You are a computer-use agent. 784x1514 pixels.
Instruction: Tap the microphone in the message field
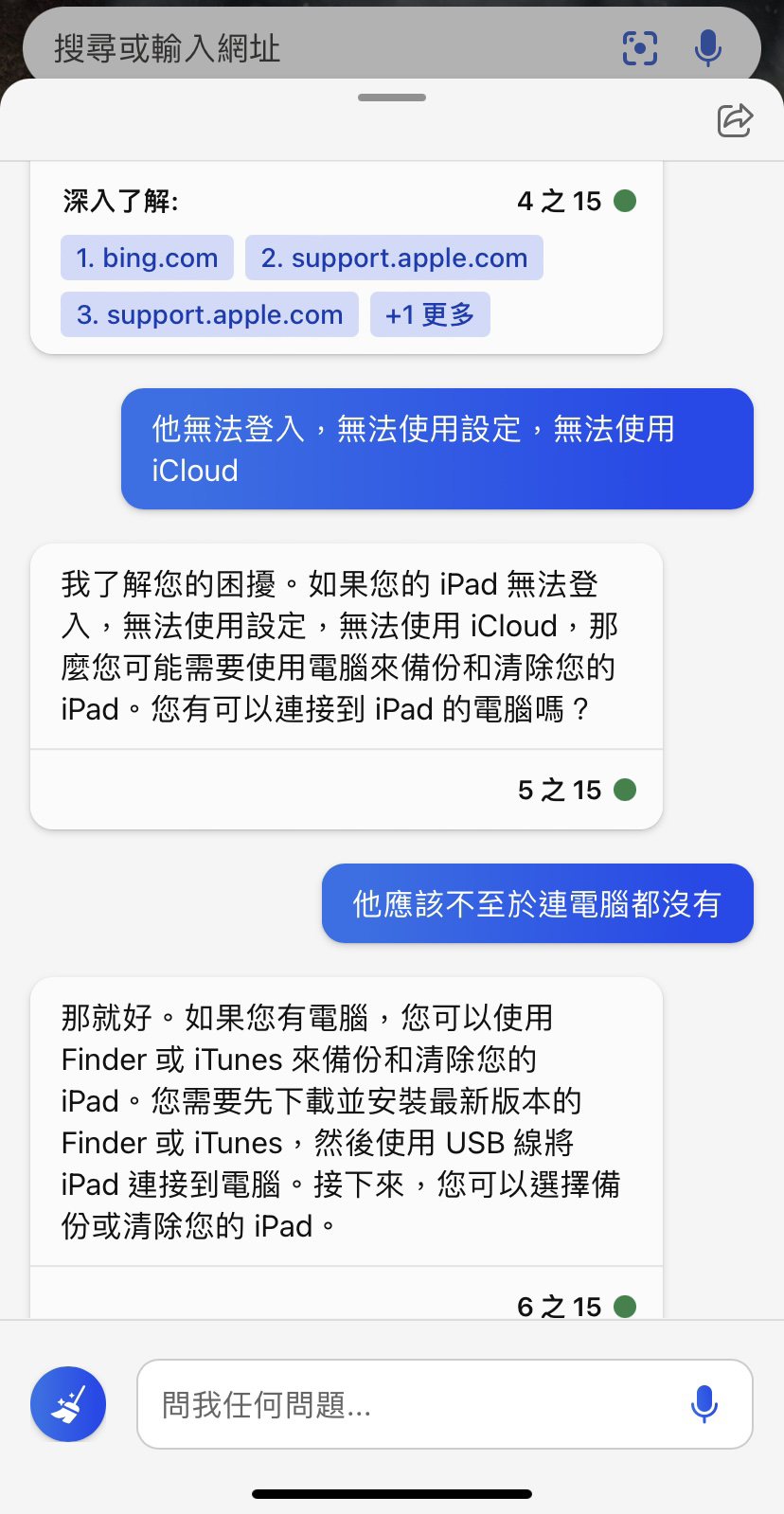coord(704,1404)
